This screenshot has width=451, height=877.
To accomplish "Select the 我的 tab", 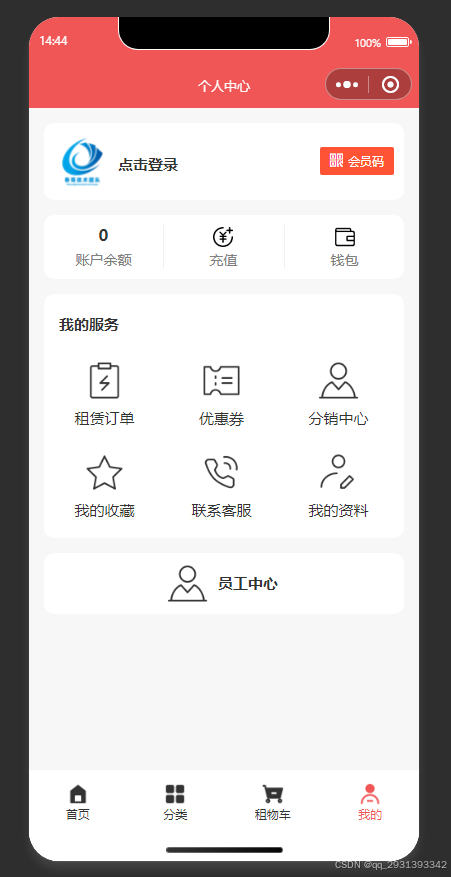I will tap(370, 803).
